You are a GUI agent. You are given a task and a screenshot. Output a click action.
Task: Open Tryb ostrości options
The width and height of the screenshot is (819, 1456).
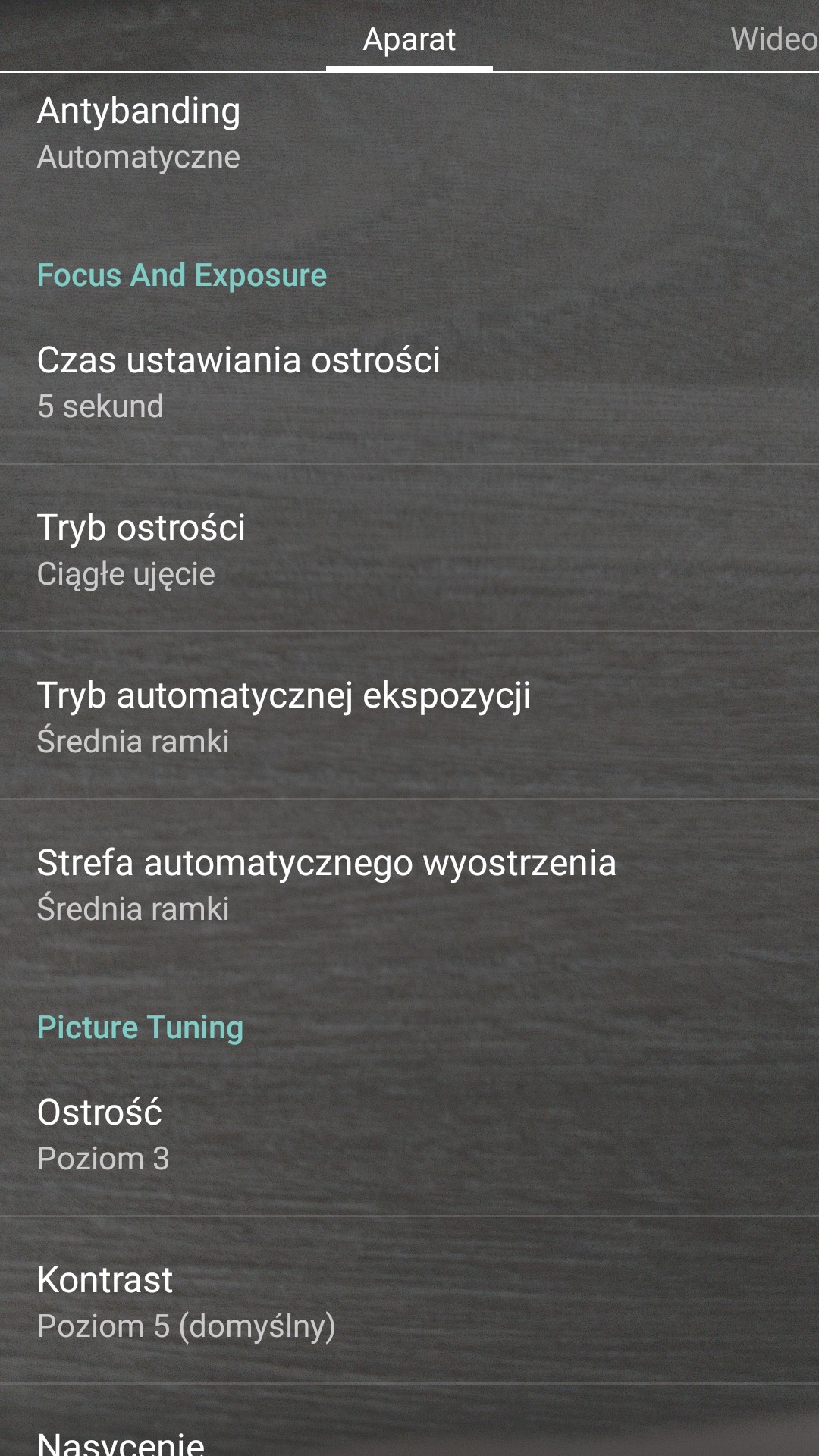click(409, 550)
